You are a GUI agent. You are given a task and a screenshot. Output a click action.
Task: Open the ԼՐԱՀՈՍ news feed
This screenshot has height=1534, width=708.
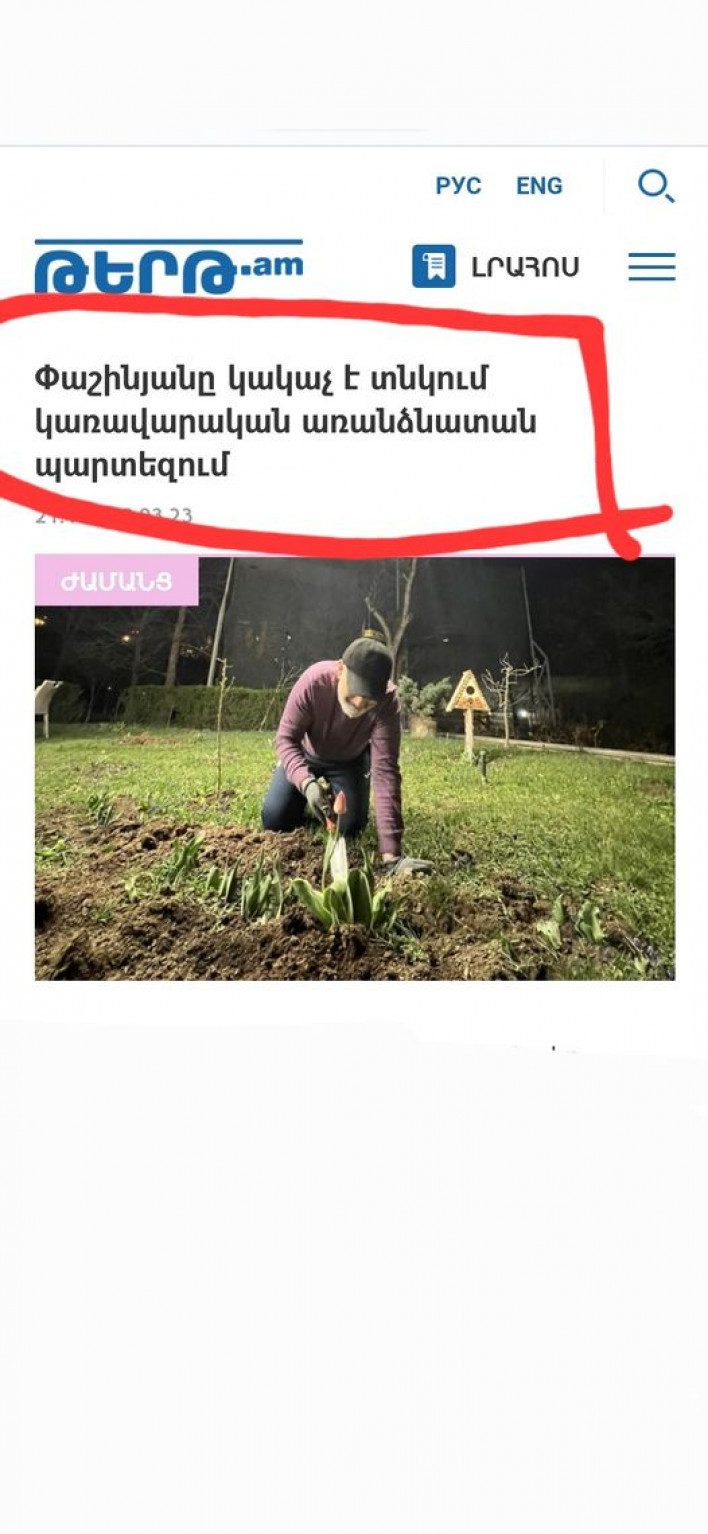coord(496,267)
